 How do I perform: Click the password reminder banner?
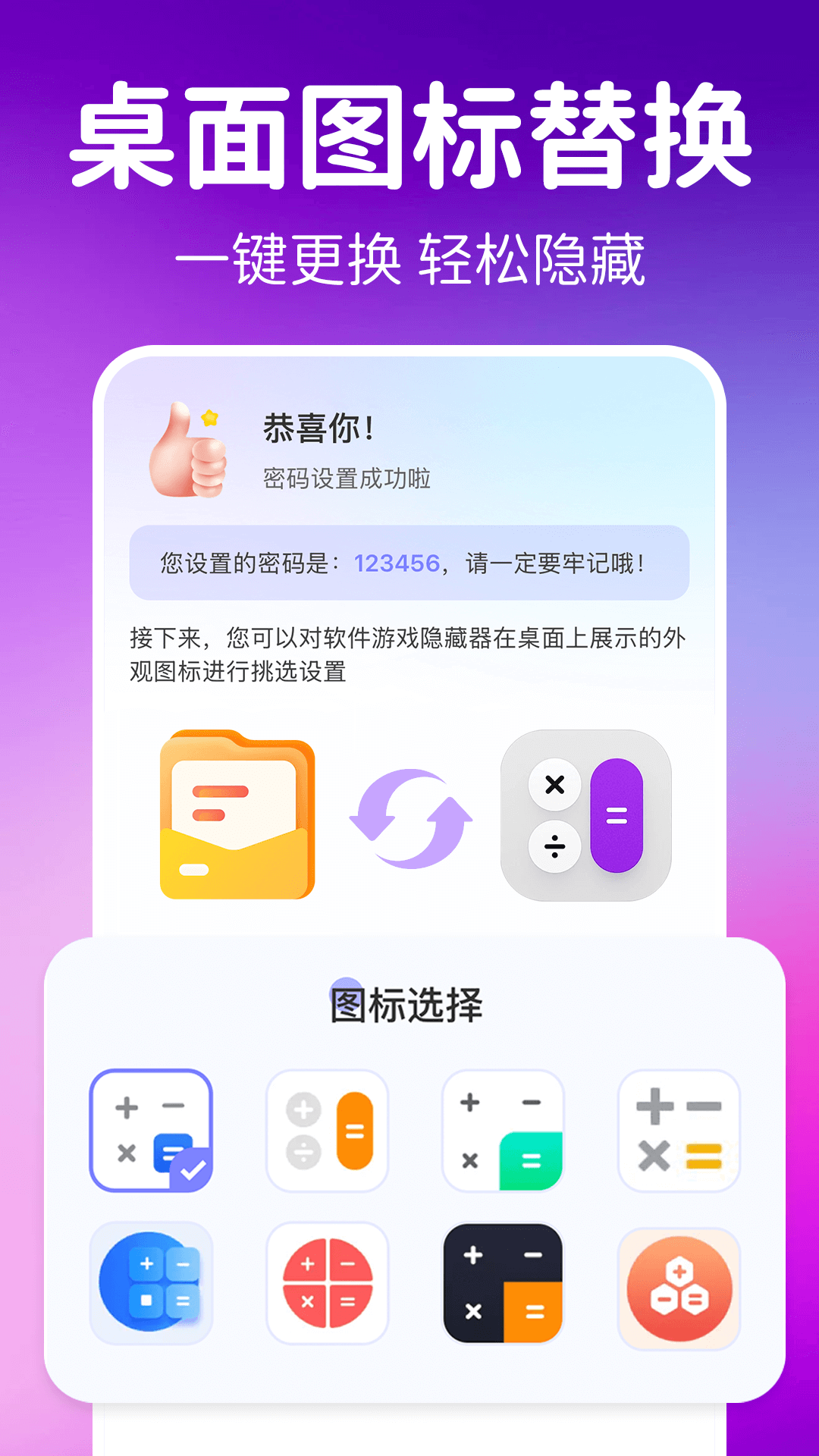409,562
